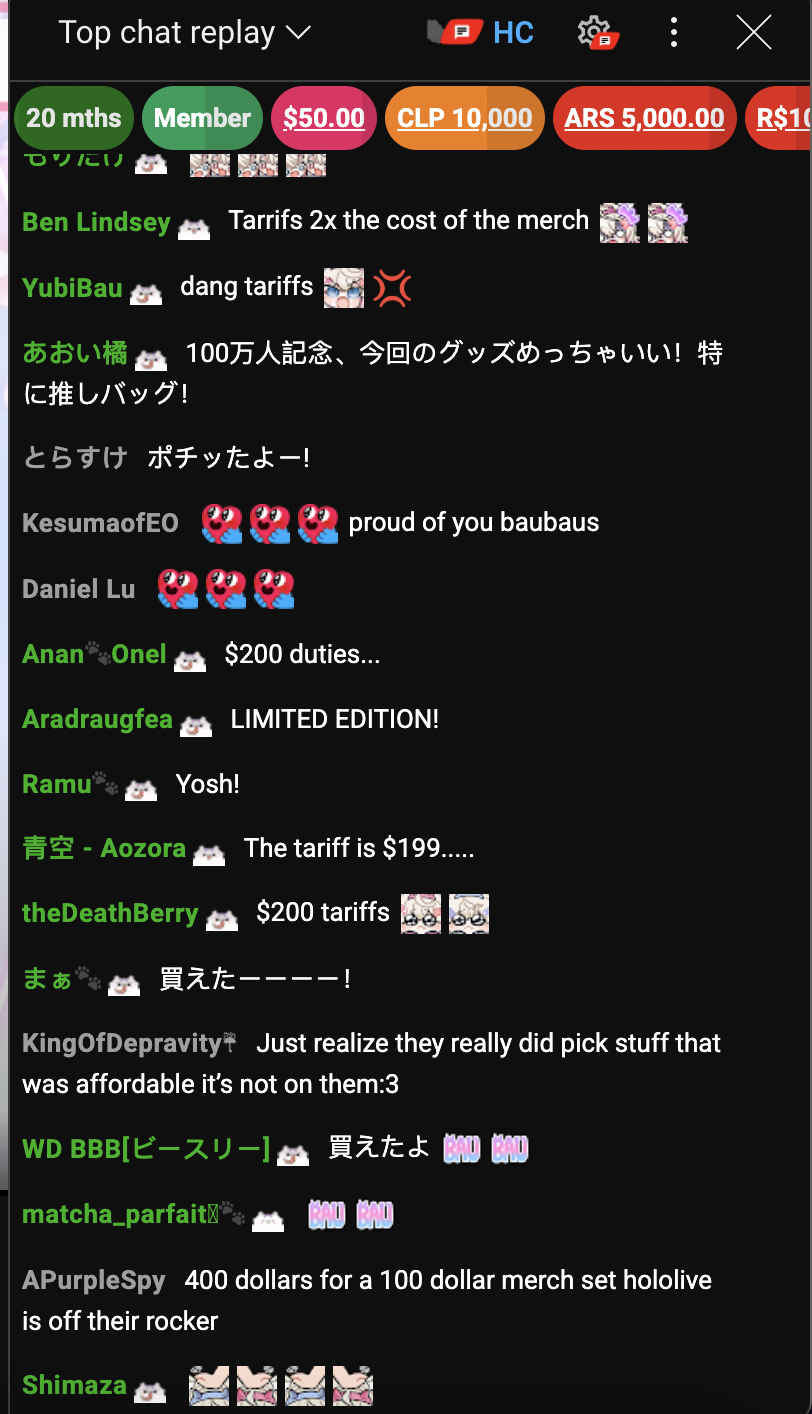Viewport: 812px width, 1414px height.
Task: Open the chat overflow menu
Action: 674,33
